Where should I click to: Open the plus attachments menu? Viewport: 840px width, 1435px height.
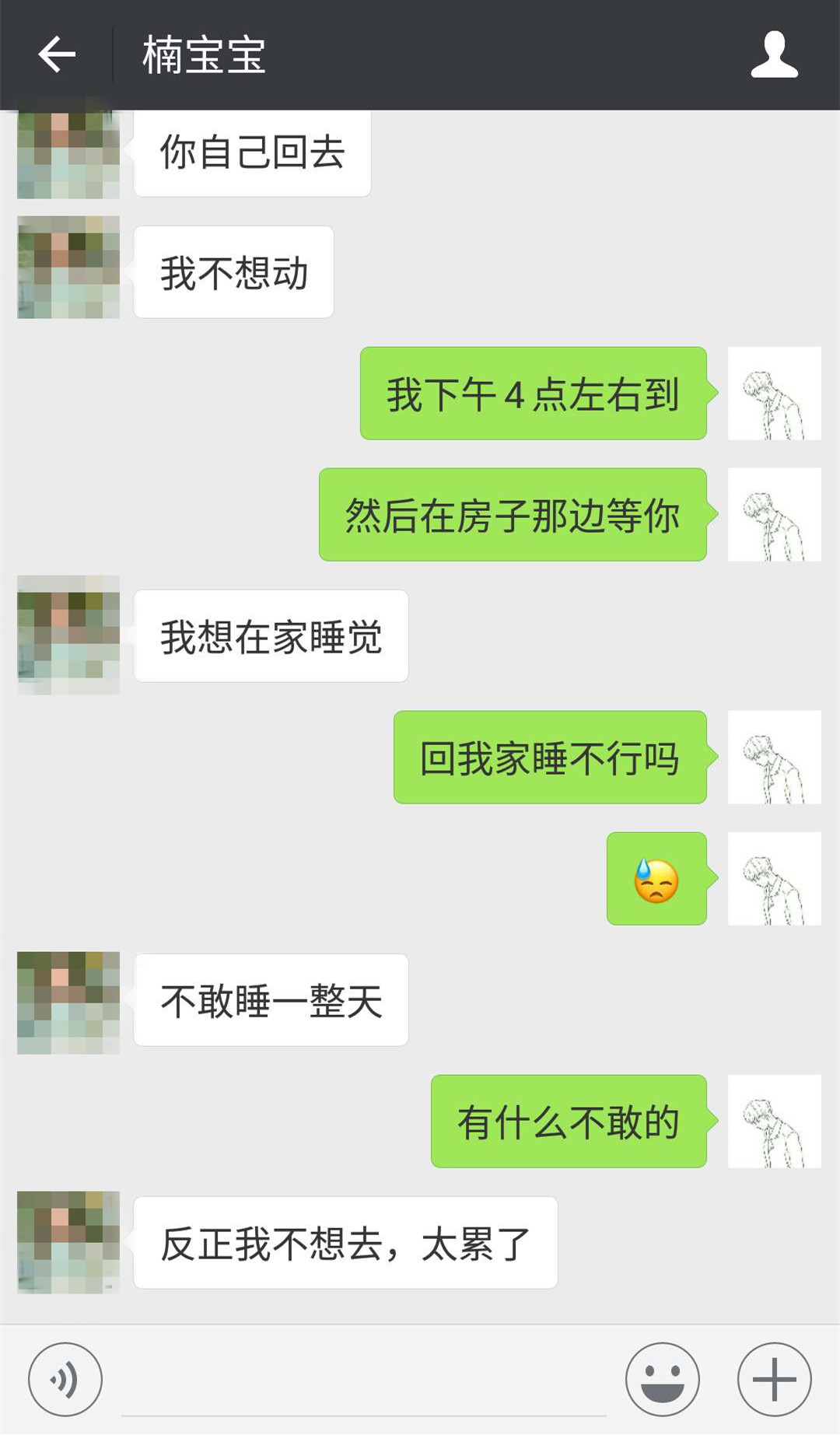pyautogui.click(x=774, y=1379)
